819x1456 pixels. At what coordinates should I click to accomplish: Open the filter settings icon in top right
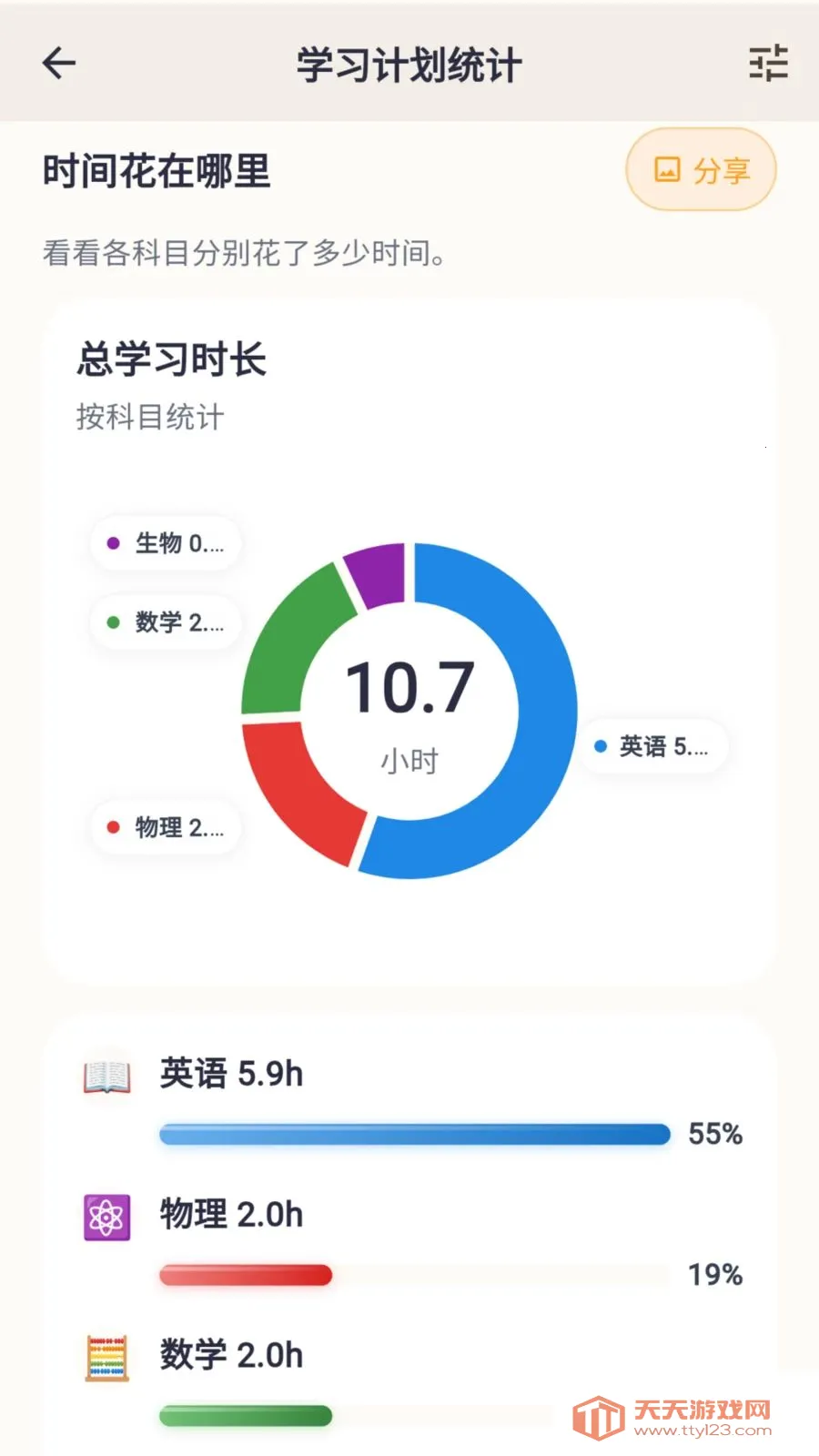click(767, 63)
